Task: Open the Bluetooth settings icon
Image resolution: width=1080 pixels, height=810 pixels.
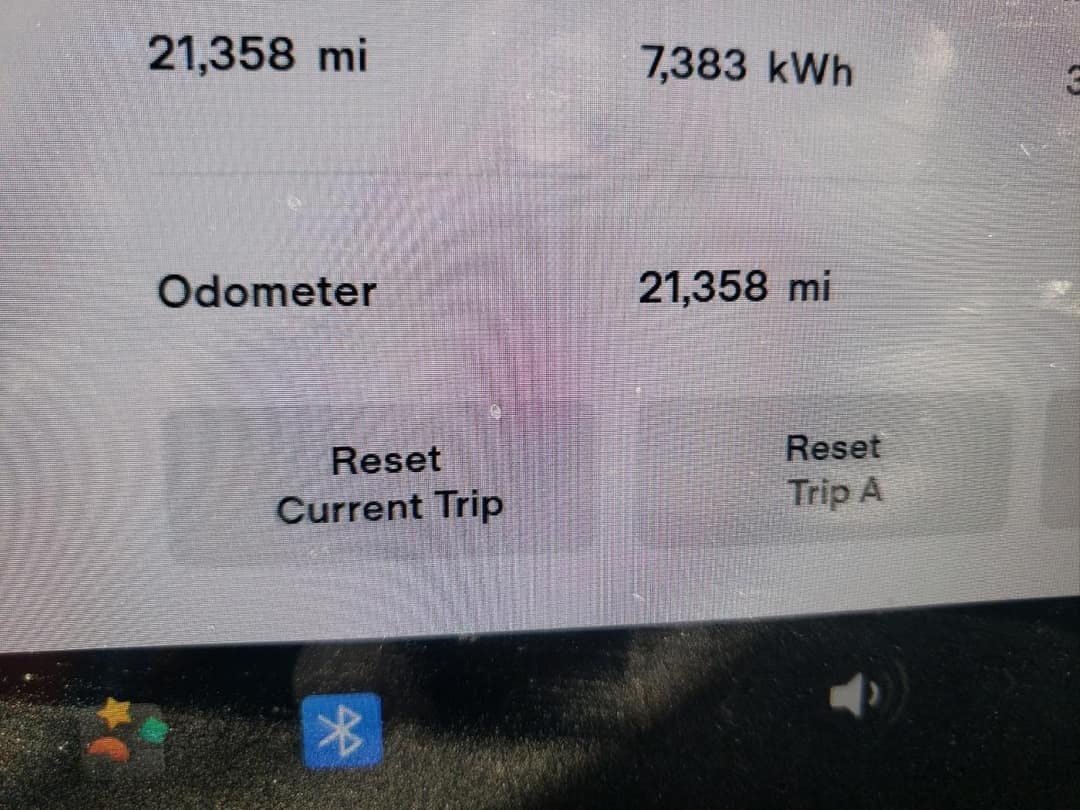Action: [342, 731]
